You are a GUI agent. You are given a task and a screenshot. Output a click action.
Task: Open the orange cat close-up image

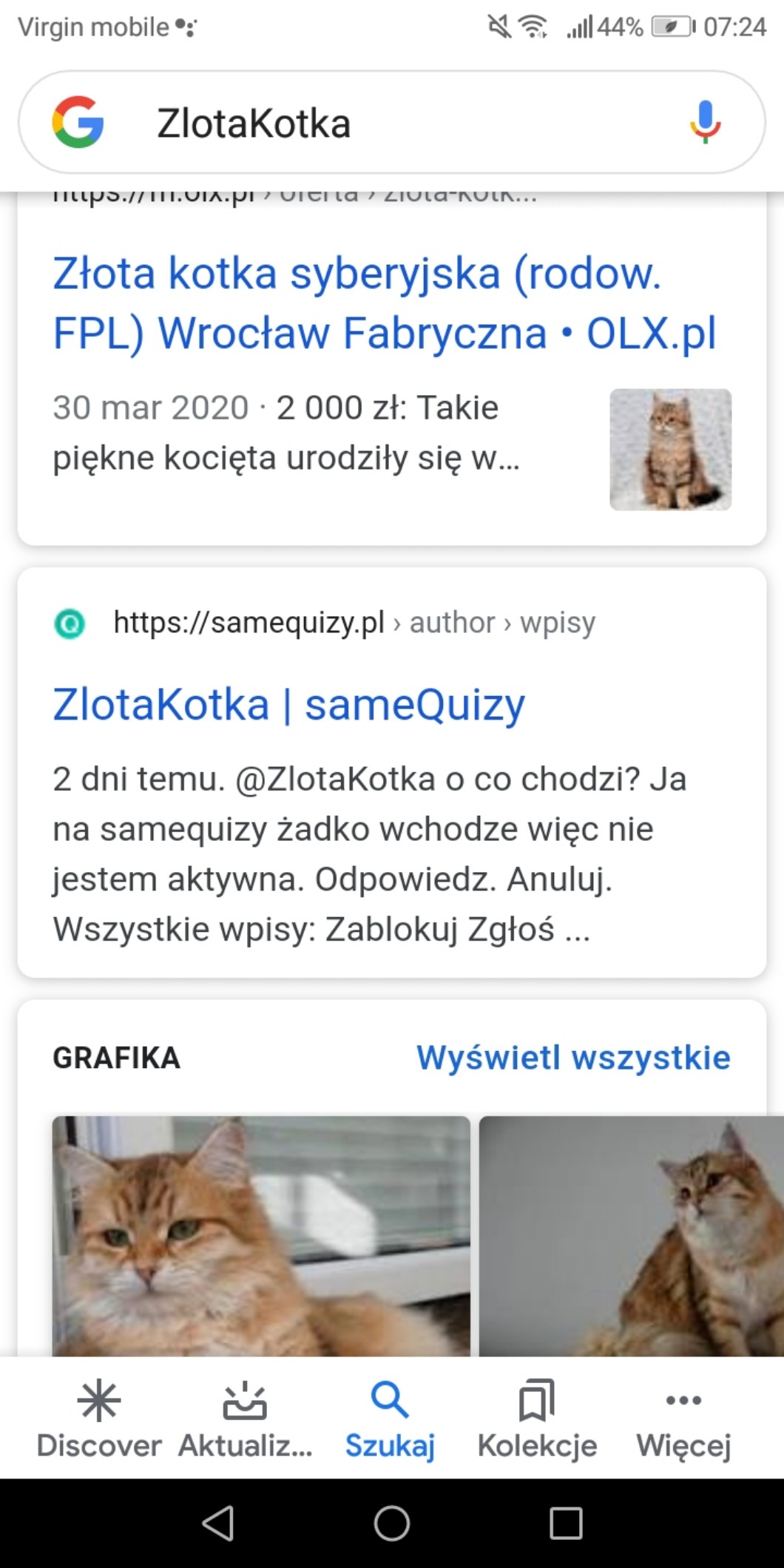pos(260,1235)
